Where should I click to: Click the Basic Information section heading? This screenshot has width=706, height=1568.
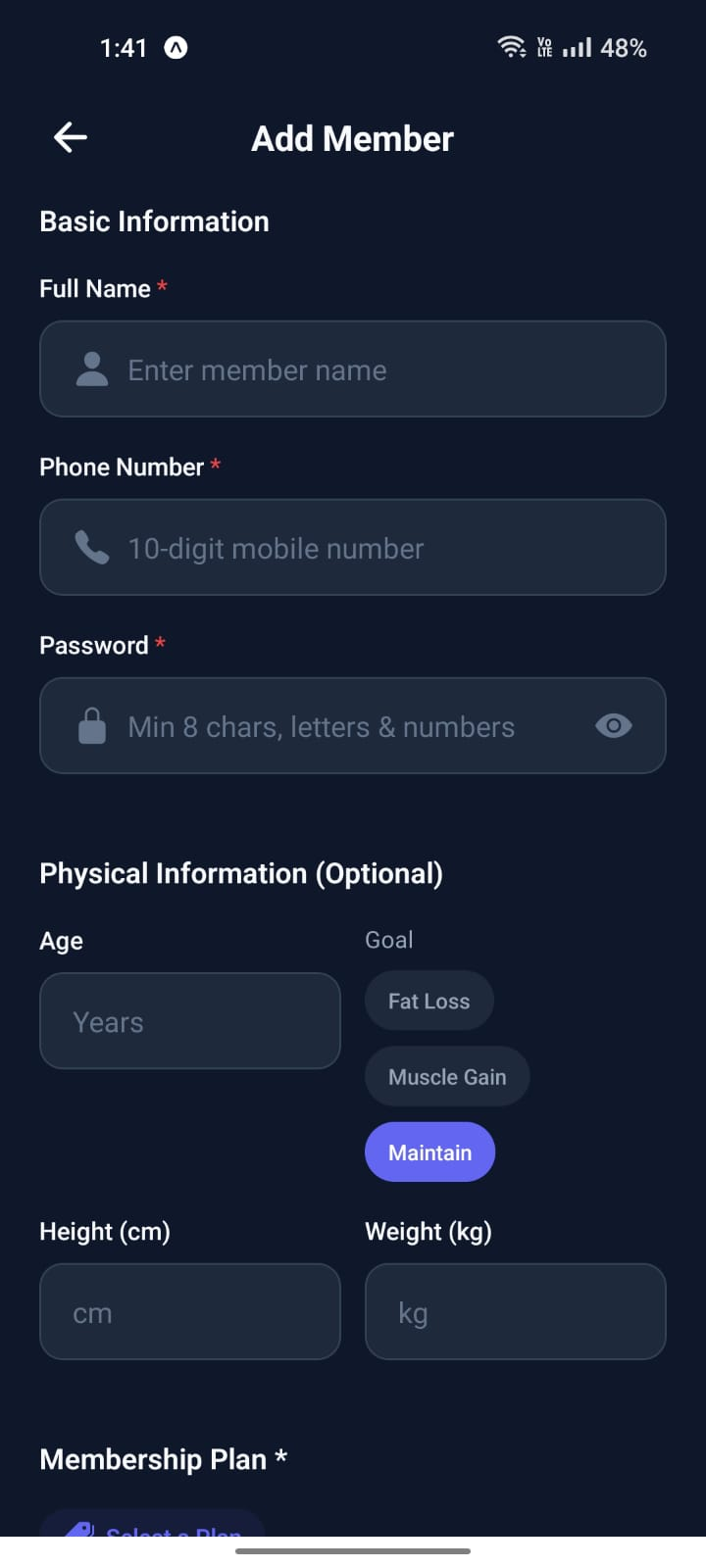[154, 221]
